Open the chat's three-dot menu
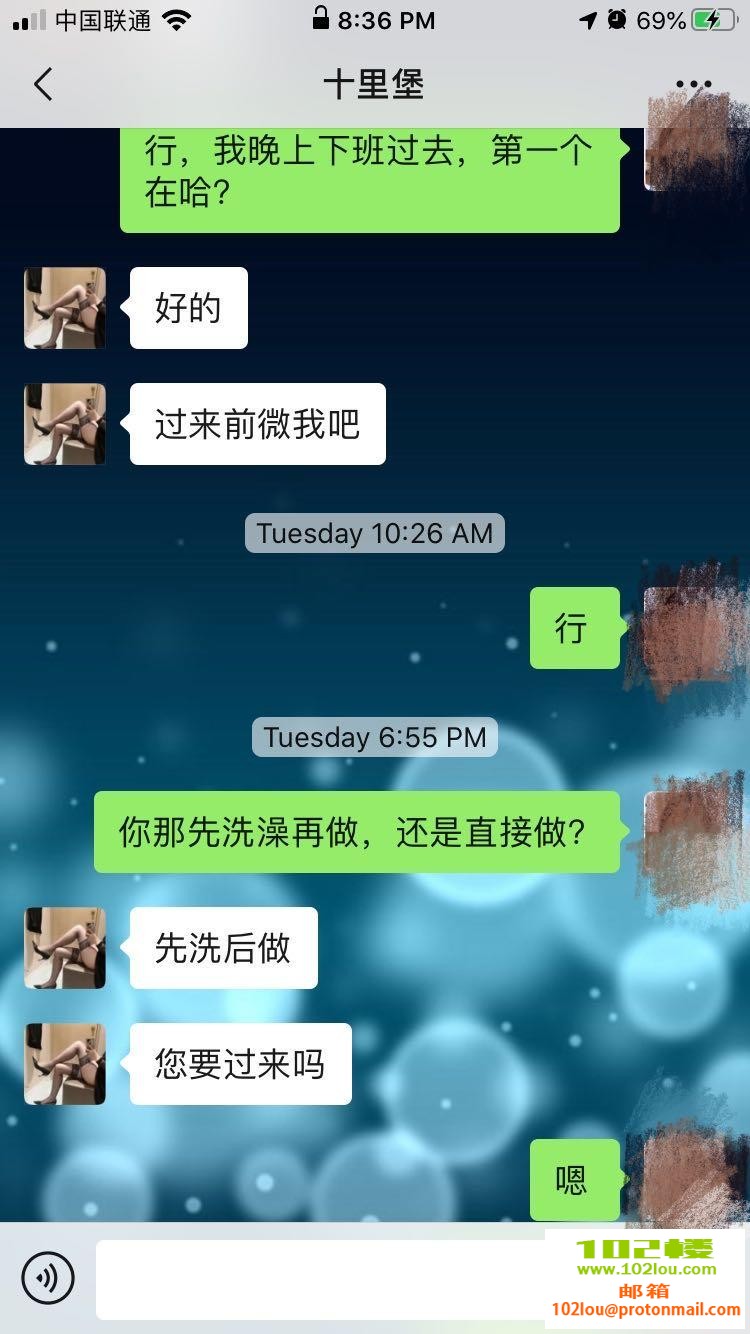The height and width of the screenshot is (1334, 750). point(693,84)
